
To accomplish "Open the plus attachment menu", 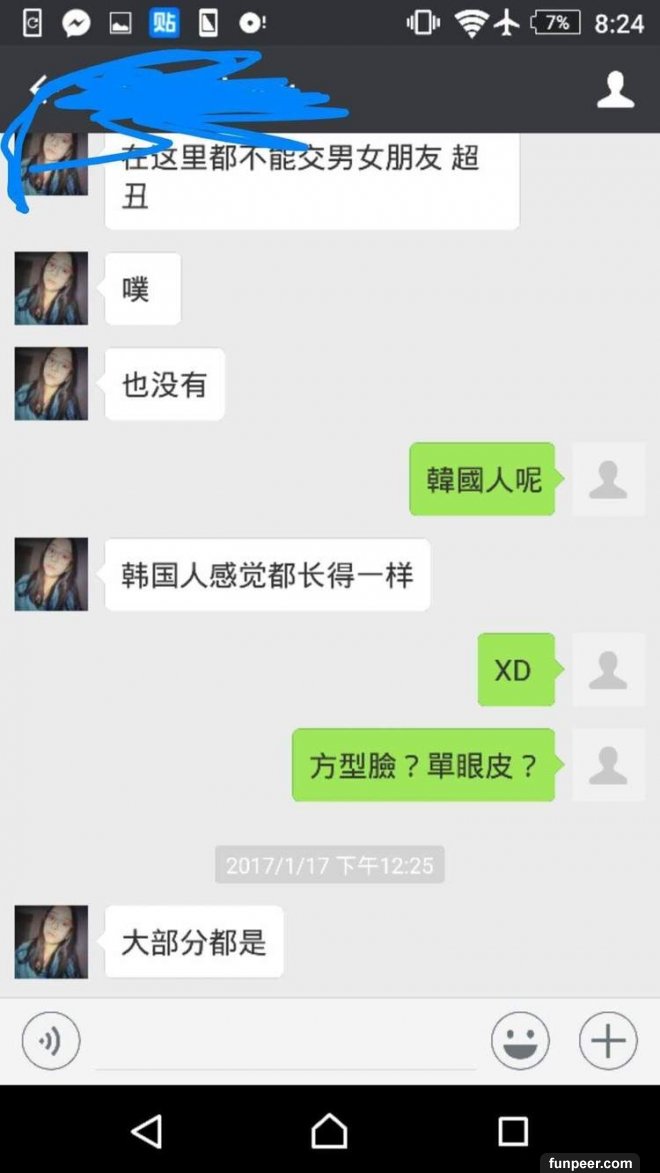I will pos(608,1041).
